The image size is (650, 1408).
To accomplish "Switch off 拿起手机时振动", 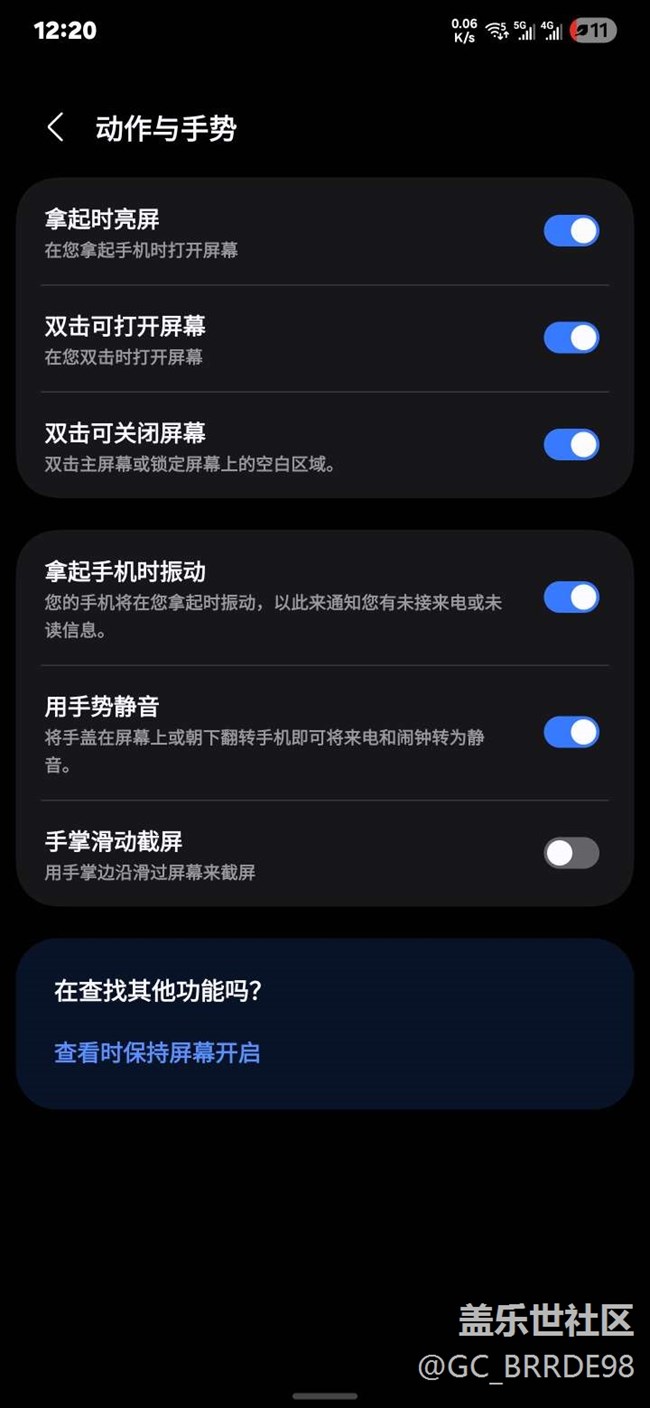I will [x=571, y=597].
